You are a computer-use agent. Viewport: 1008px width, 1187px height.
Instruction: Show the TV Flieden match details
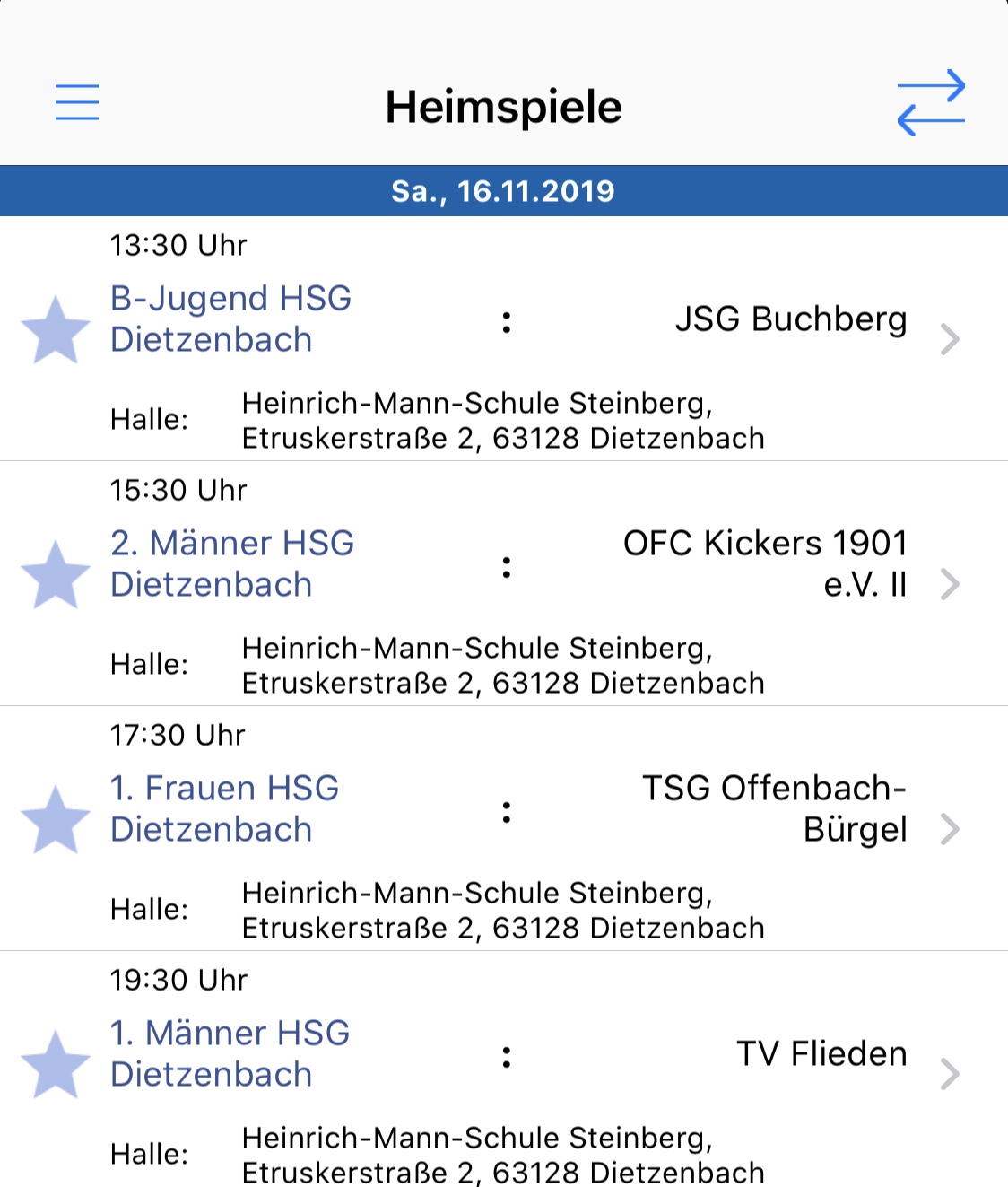coord(950,1074)
